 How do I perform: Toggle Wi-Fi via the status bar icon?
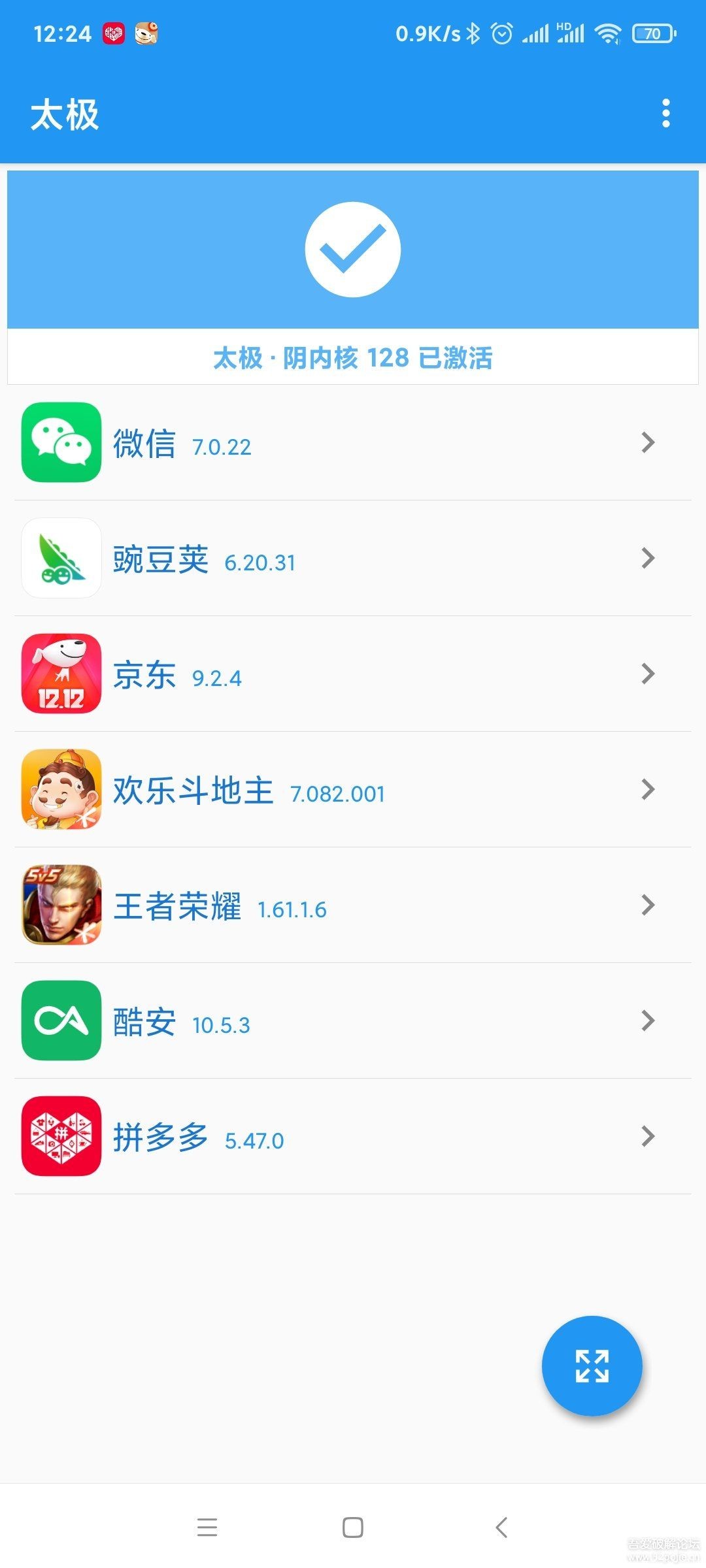click(x=609, y=34)
